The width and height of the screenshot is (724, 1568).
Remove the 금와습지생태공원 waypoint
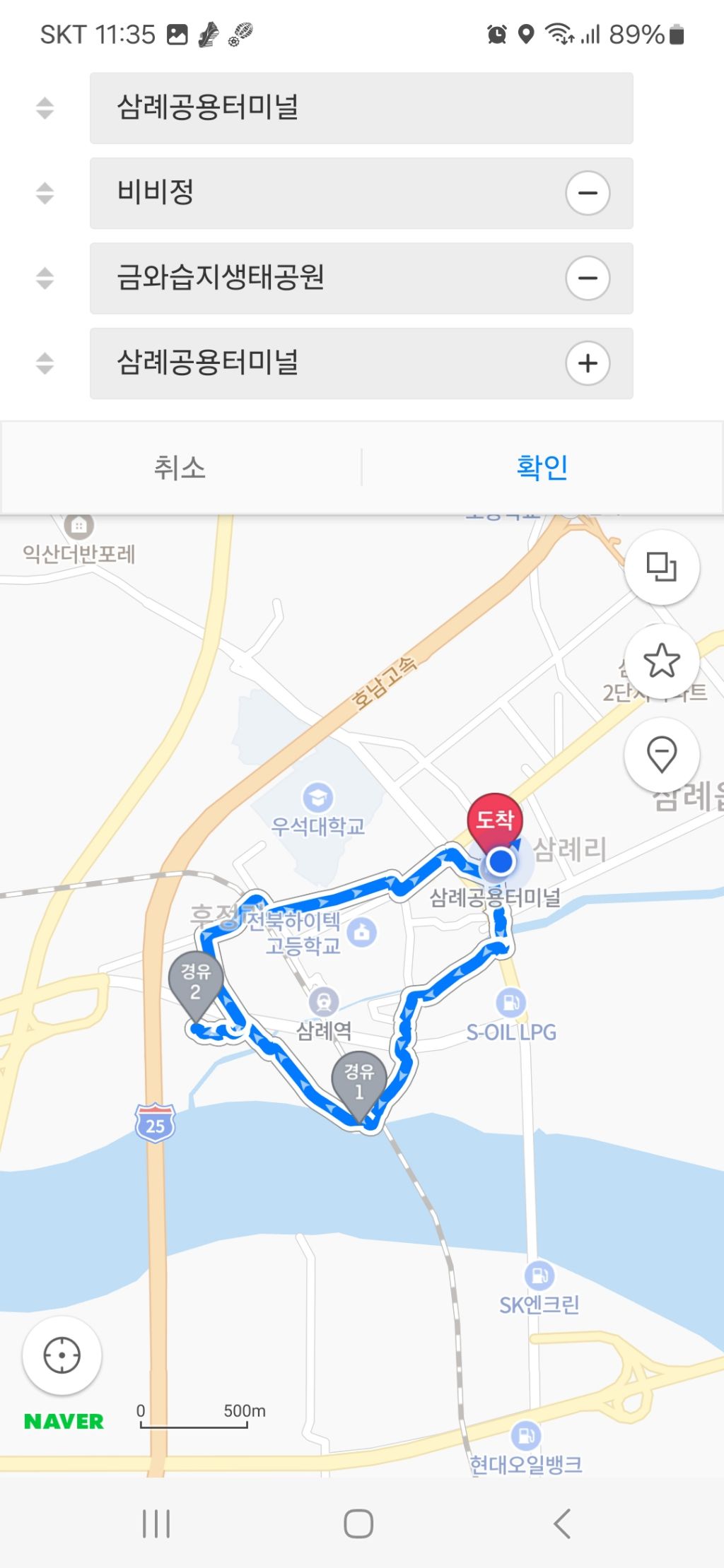pyautogui.click(x=588, y=278)
